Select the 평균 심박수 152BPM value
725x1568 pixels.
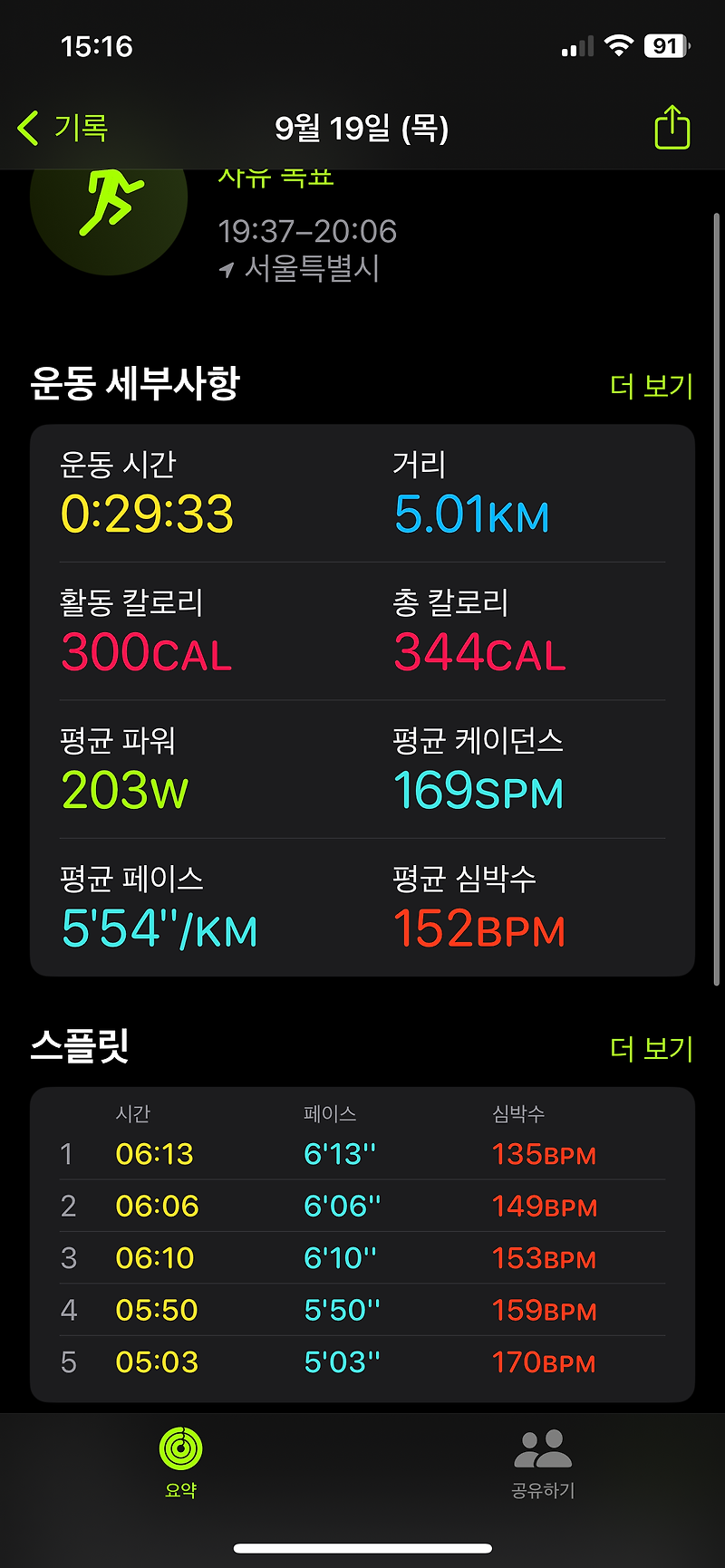(480, 929)
